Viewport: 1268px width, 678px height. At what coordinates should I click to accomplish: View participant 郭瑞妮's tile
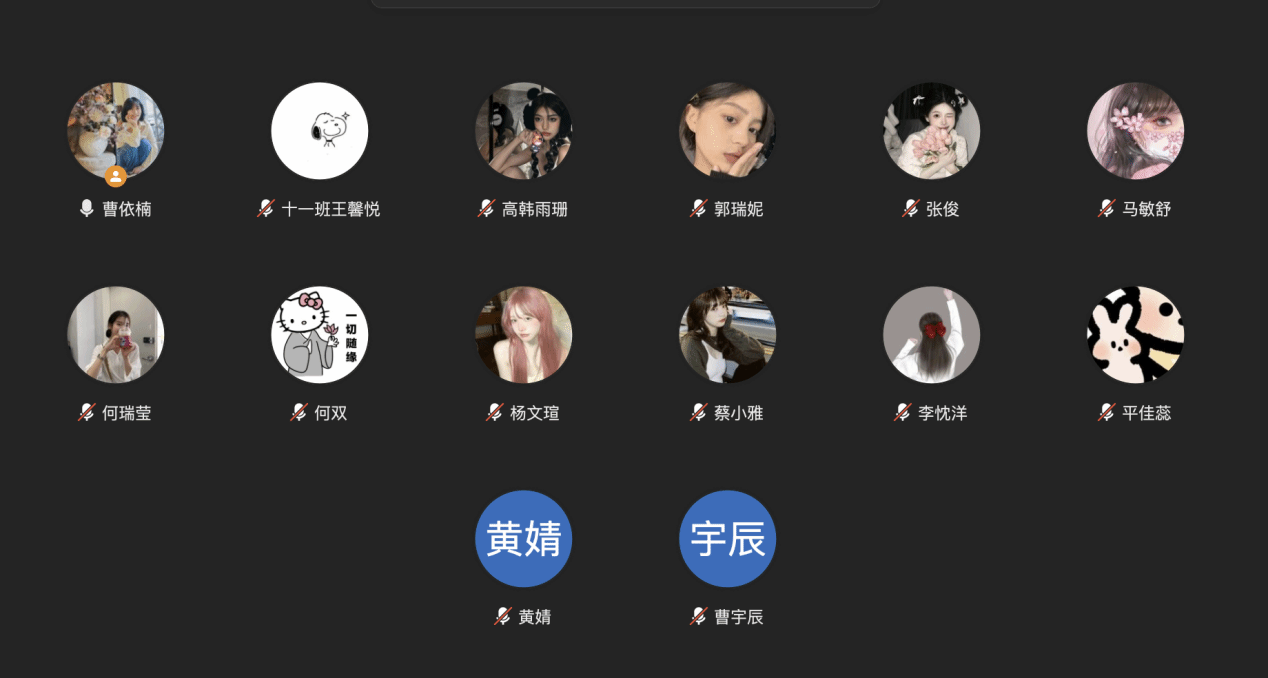click(x=728, y=131)
